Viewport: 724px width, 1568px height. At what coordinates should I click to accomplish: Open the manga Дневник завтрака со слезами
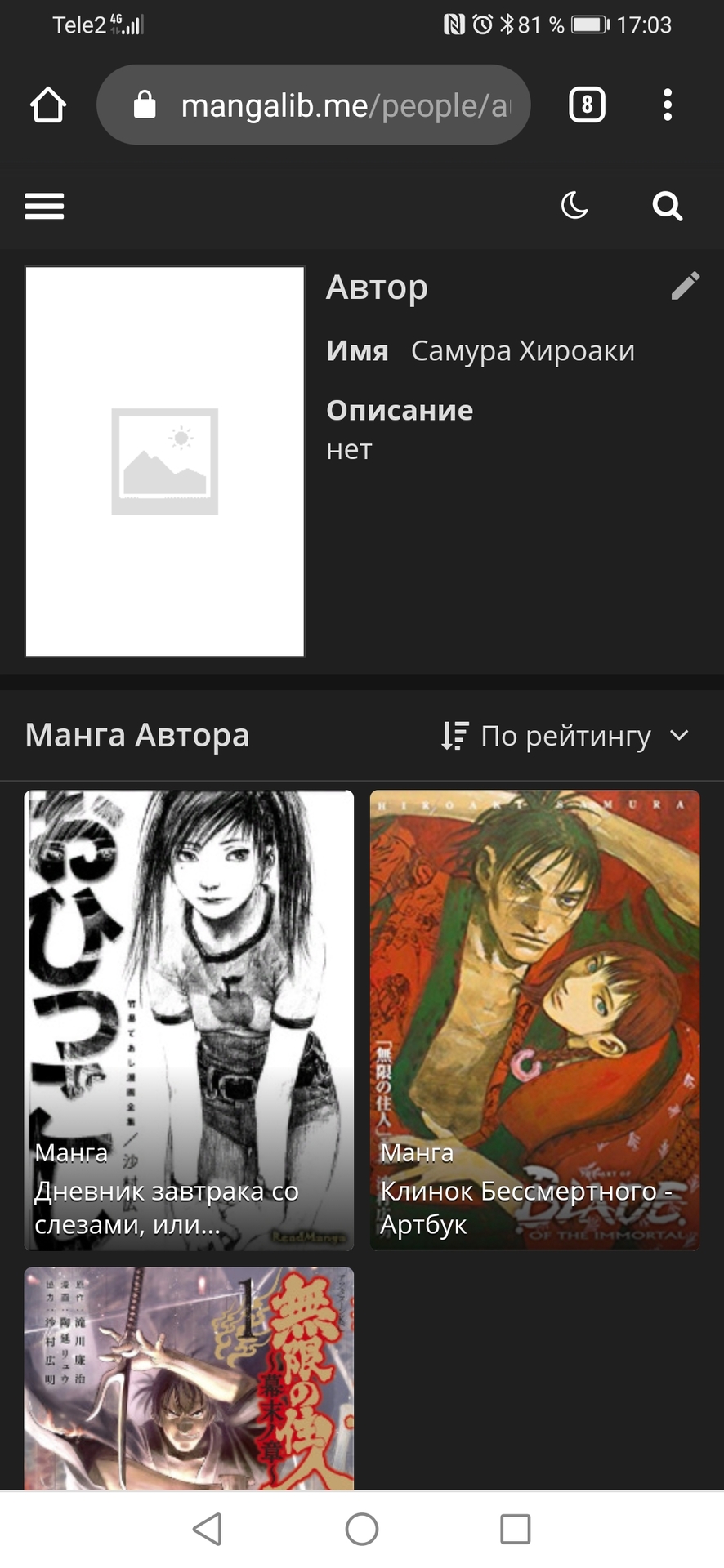189,1019
